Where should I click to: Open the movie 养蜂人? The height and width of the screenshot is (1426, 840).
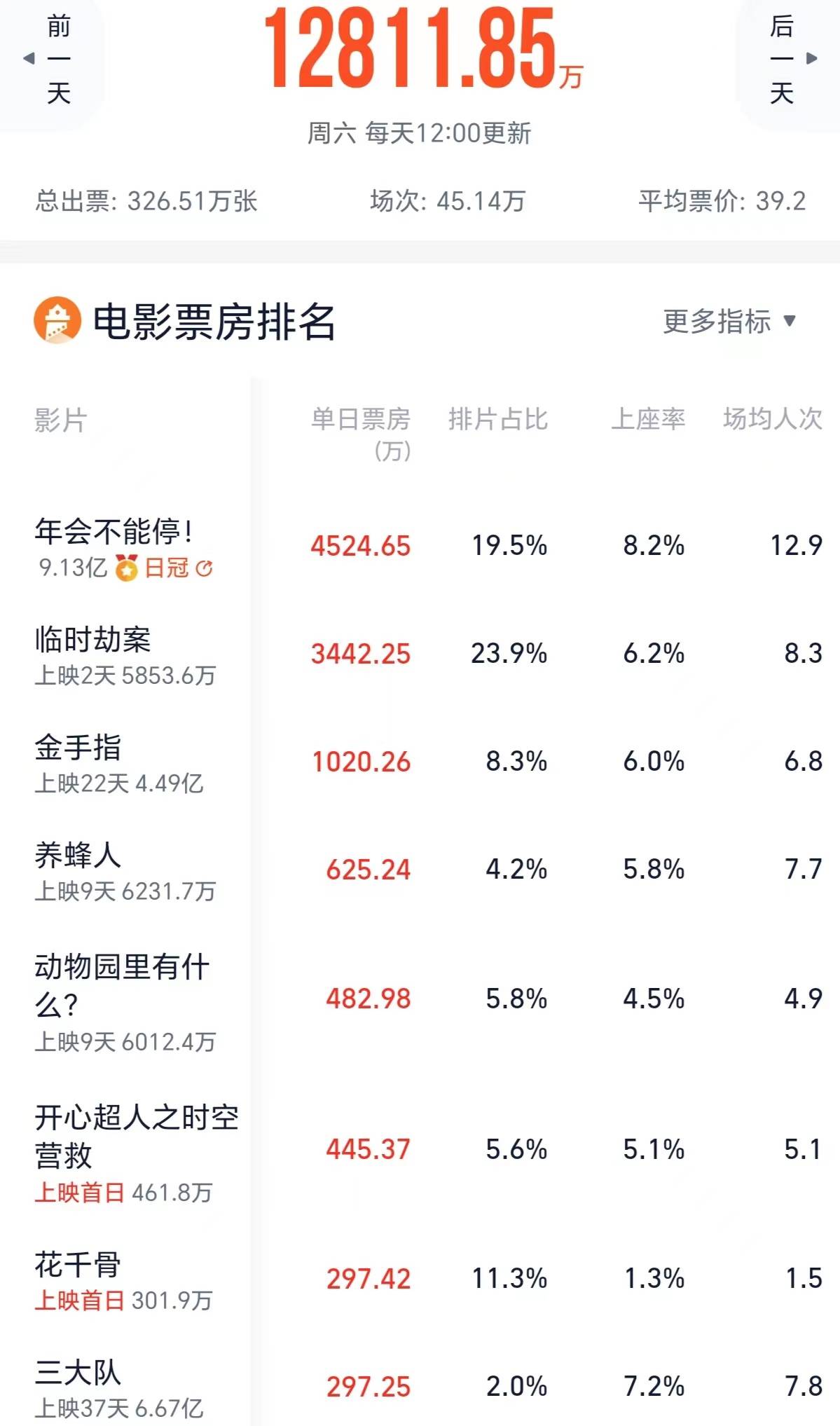pos(78,855)
